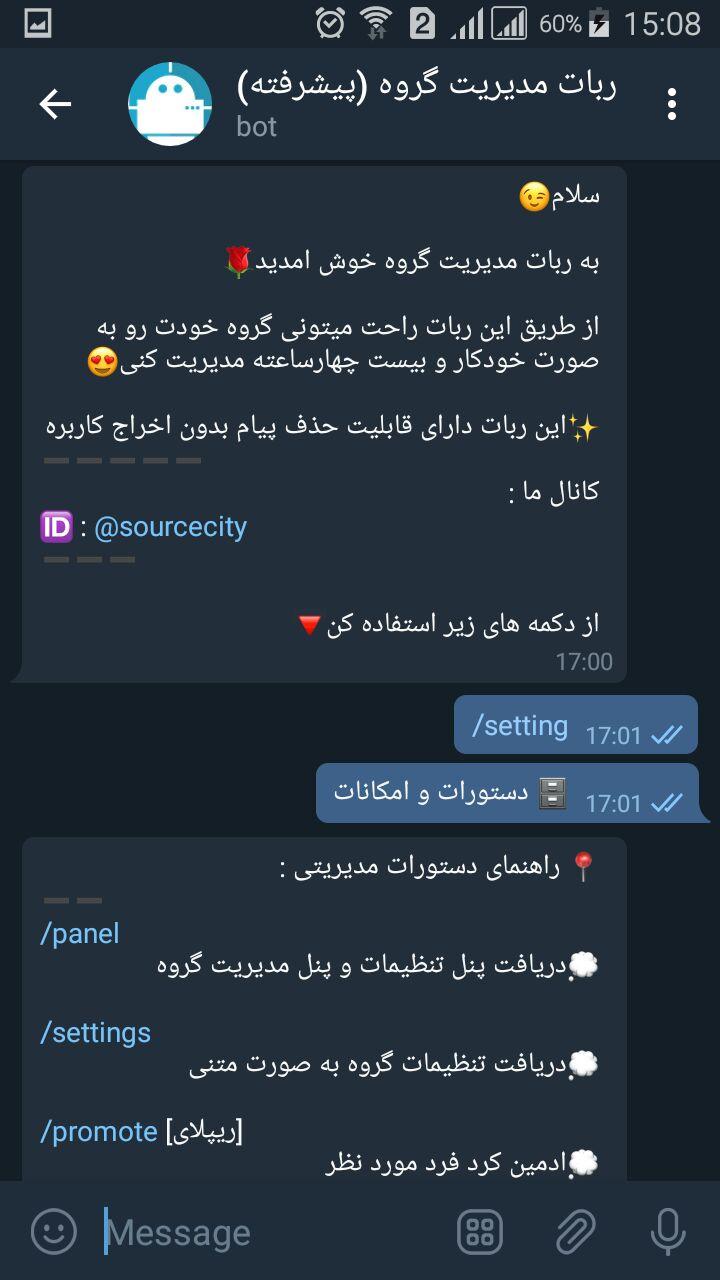The width and height of the screenshot is (720, 1280).
Task: Tap the sent /setting command
Action: coord(520,726)
